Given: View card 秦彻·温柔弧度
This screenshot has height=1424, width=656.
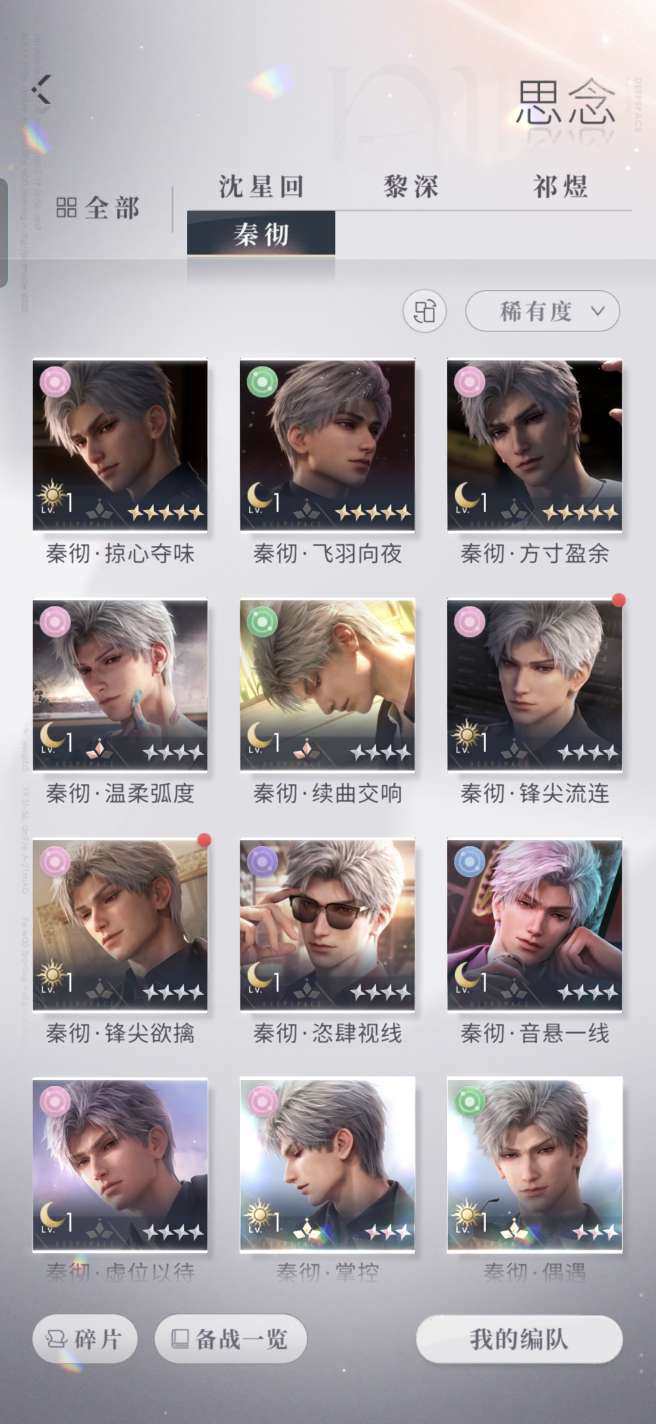Looking at the screenshot, I should pos(120,685).
